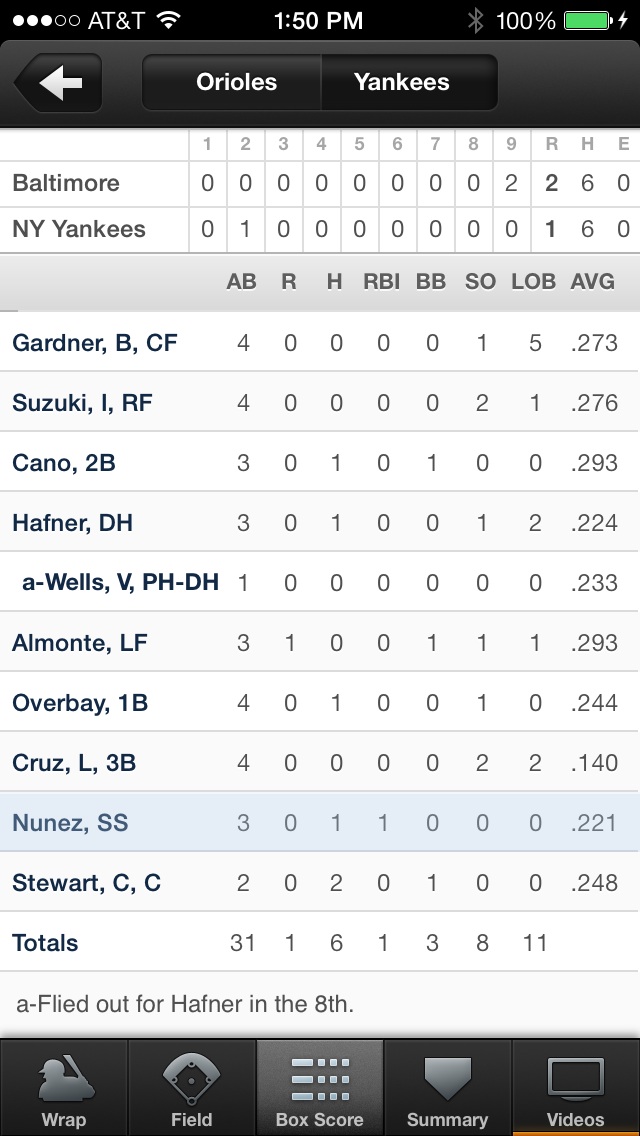The height and width of the screenshot is (1136, 640).
Task: View Overbay, 1B player details
Action: click(x=320, y=703)
